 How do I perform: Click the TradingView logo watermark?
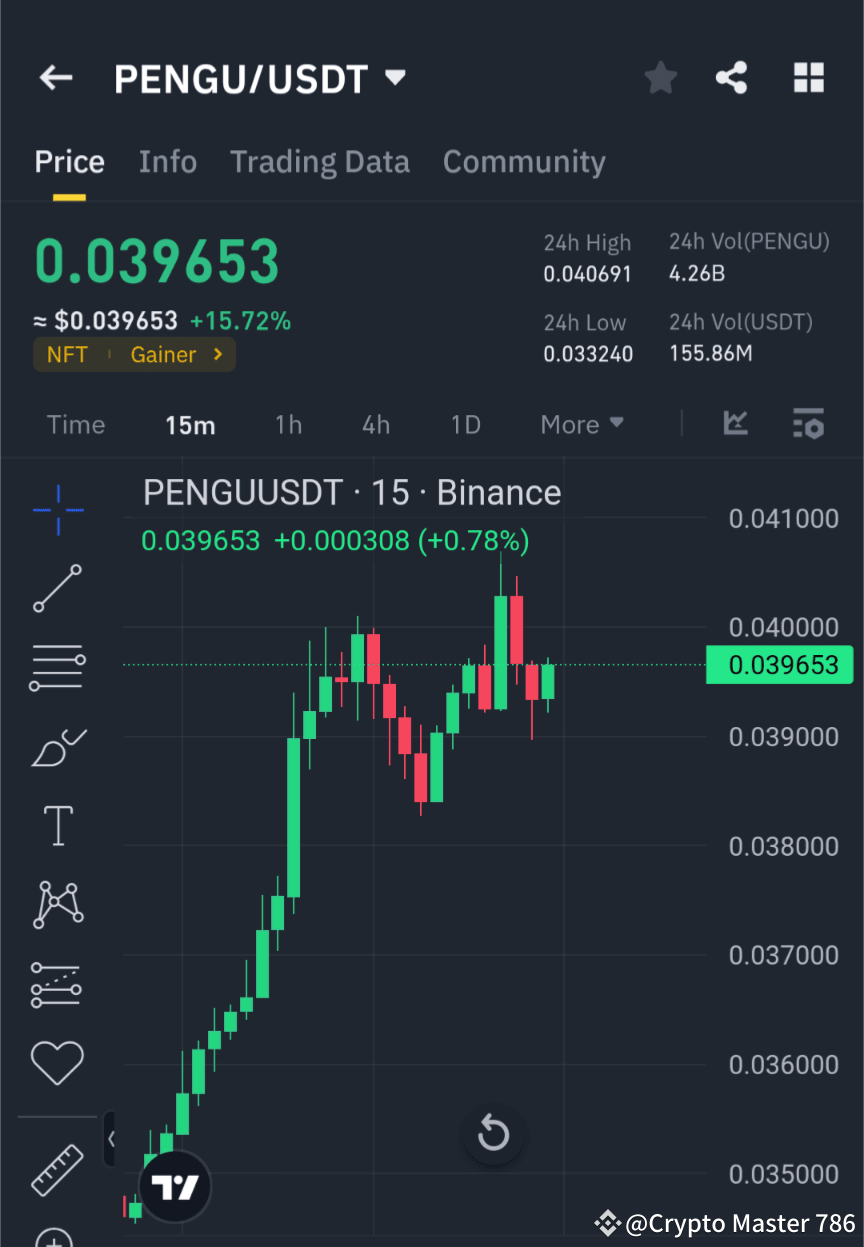point(174,1185)
